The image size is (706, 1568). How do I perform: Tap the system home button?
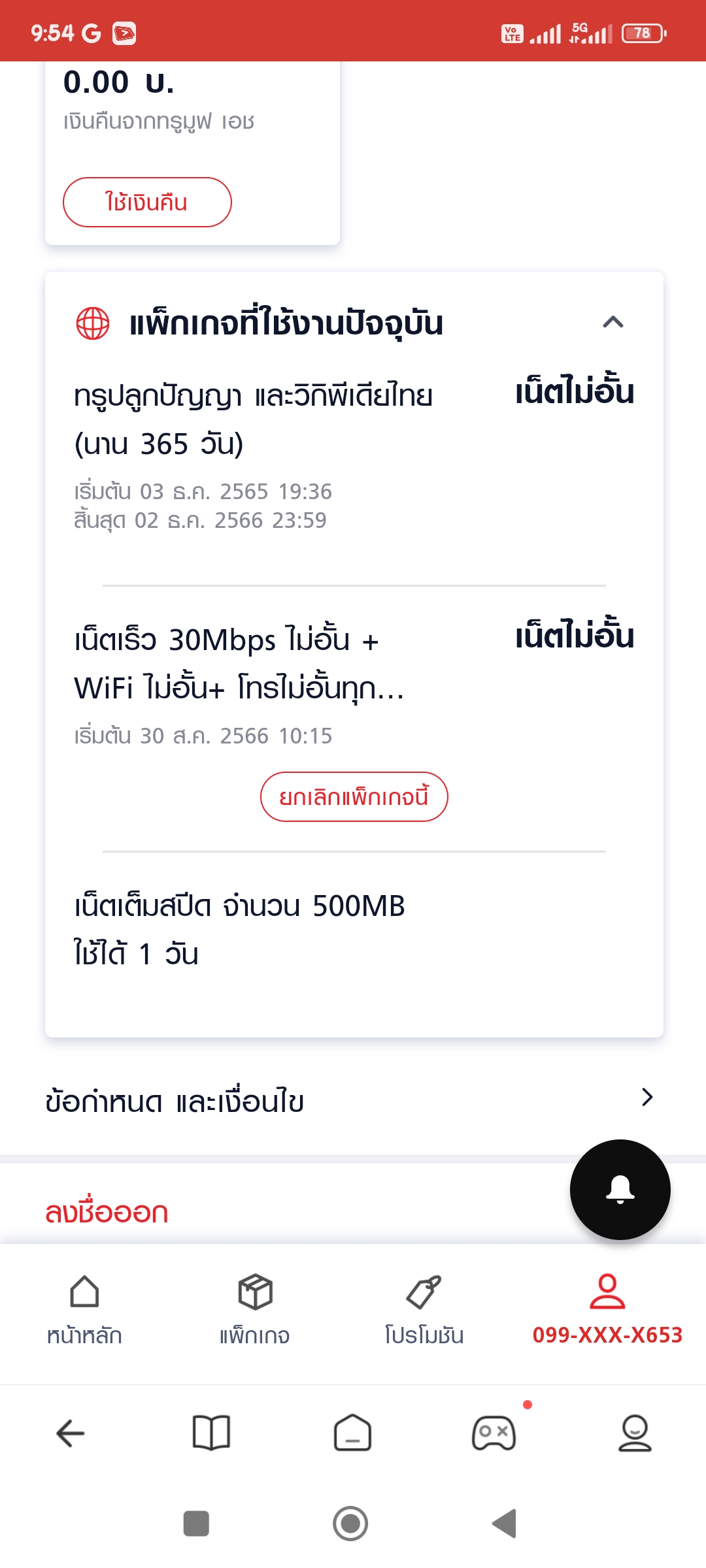point(350,1524)
